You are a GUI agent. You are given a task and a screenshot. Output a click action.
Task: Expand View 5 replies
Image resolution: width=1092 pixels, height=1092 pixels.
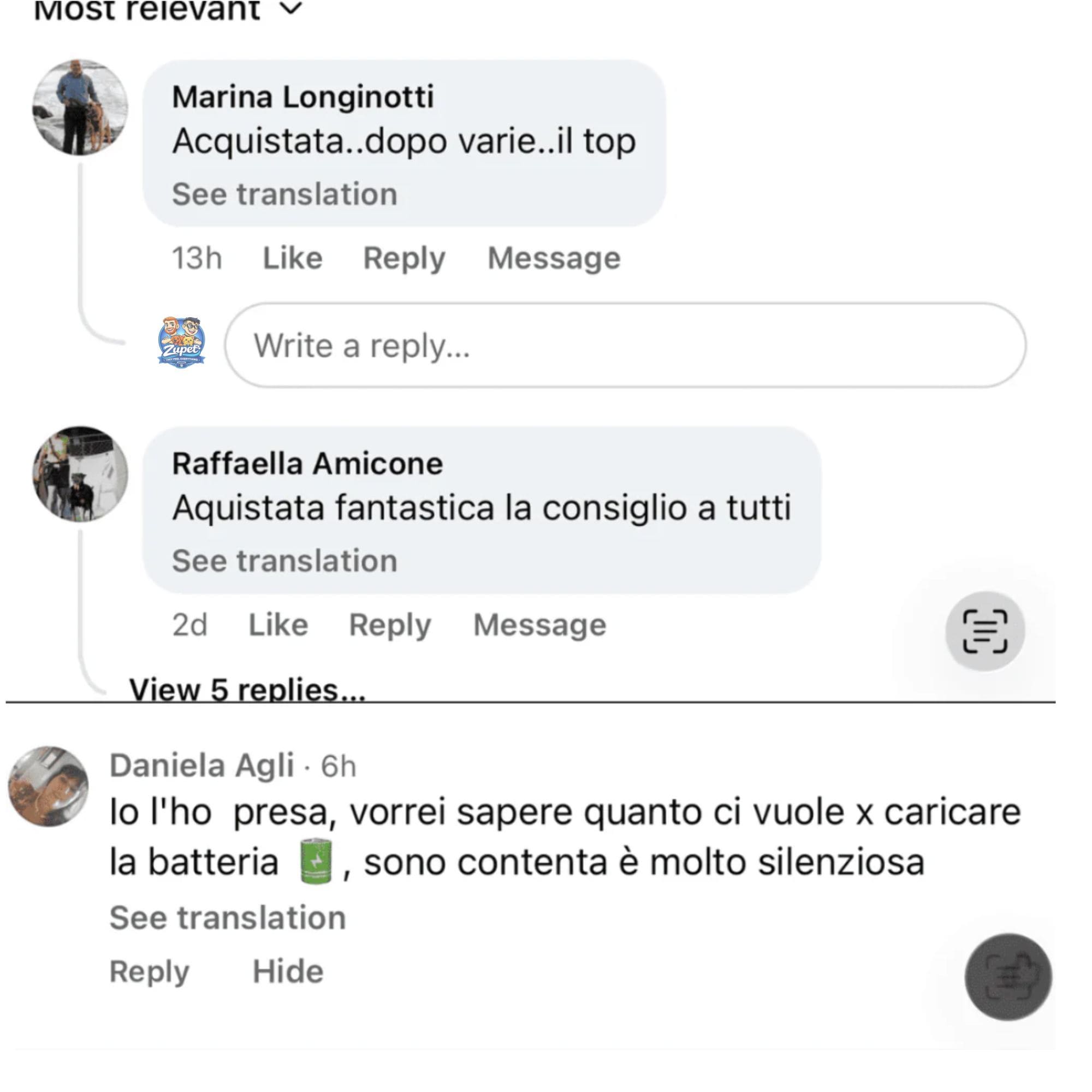click(247, 689)
